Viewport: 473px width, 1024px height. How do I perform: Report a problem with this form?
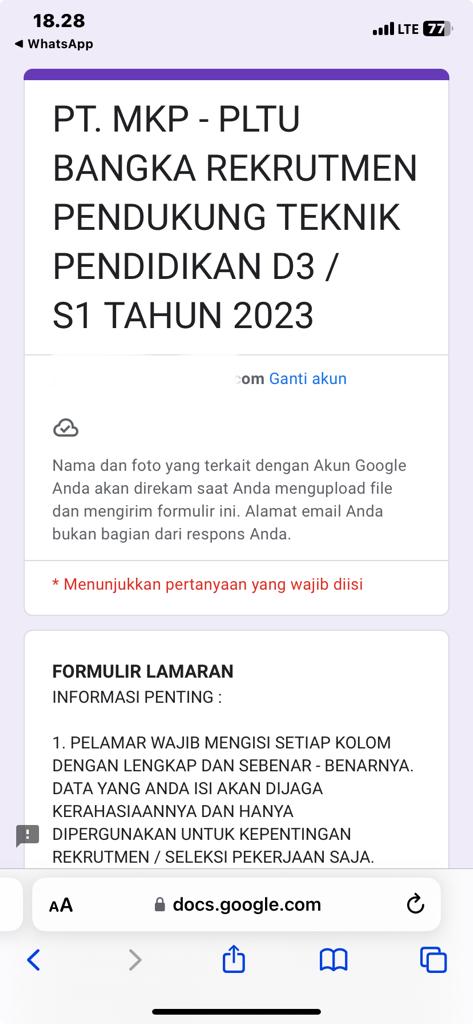click(27, 835)
